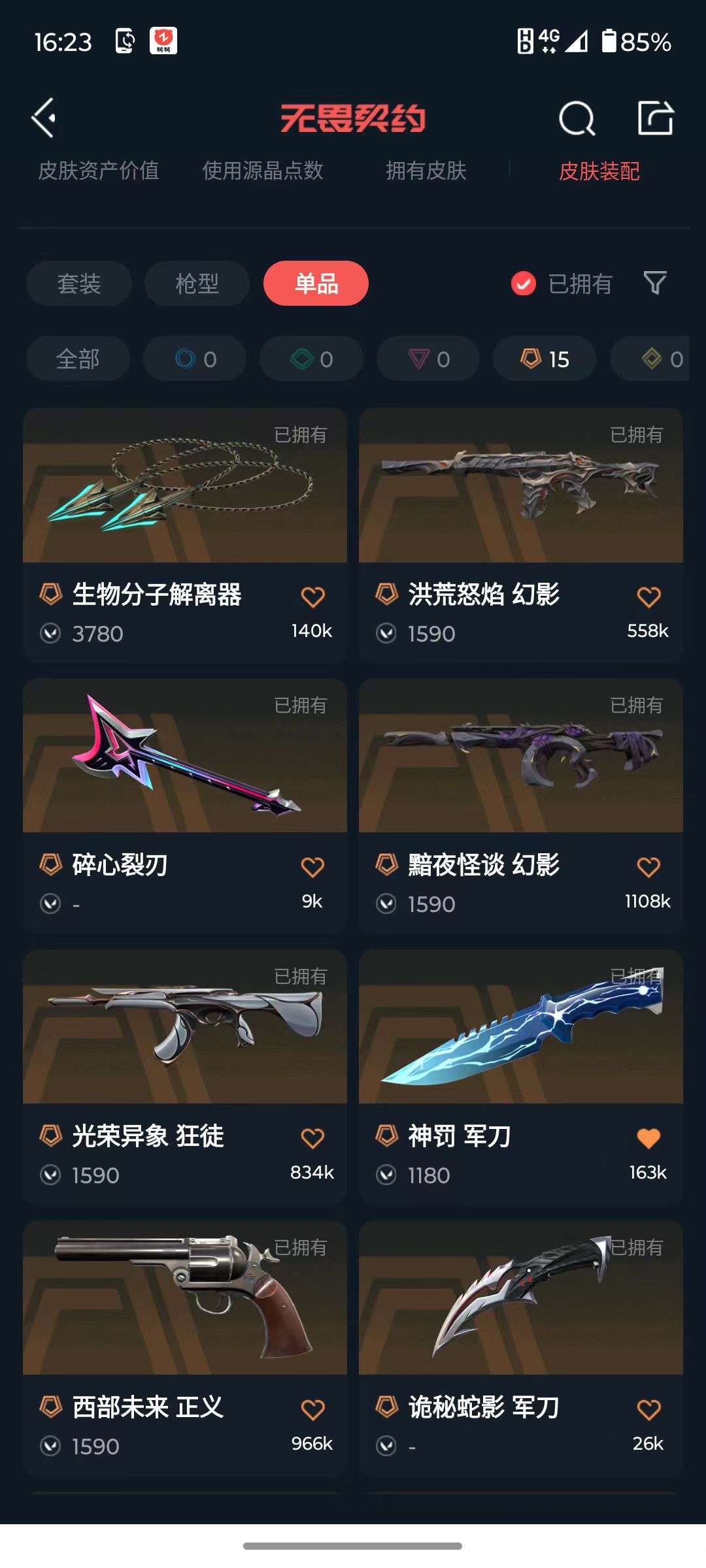
Task: Open the 碎心裂刃 skin card
Action: click(184, 764)
